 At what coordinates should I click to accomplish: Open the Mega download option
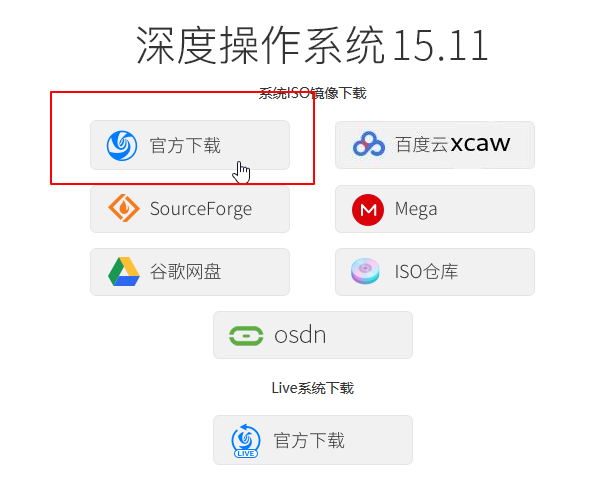[x=434, y=209]
